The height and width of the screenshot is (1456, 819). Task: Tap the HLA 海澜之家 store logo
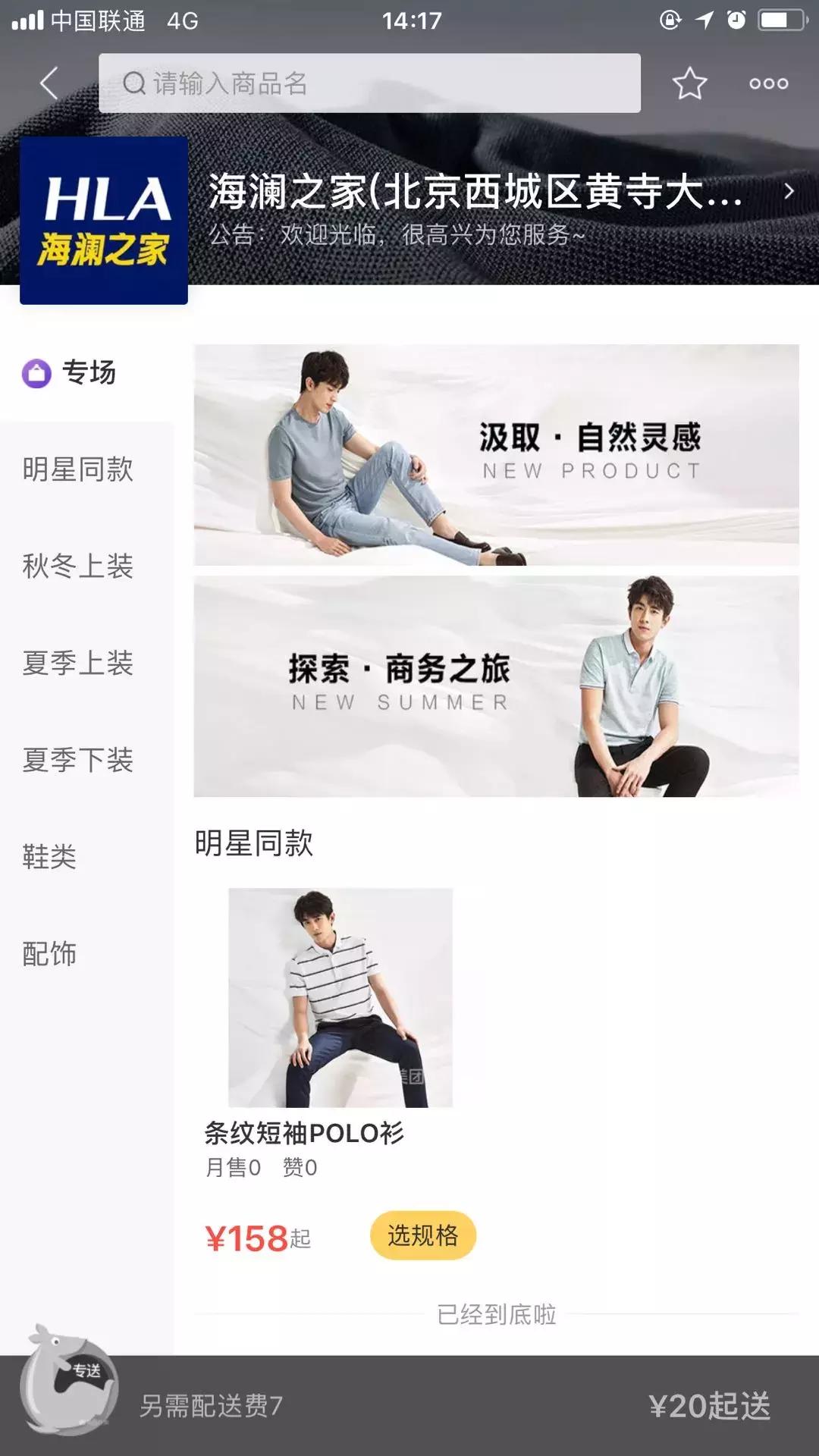(105, 221)
